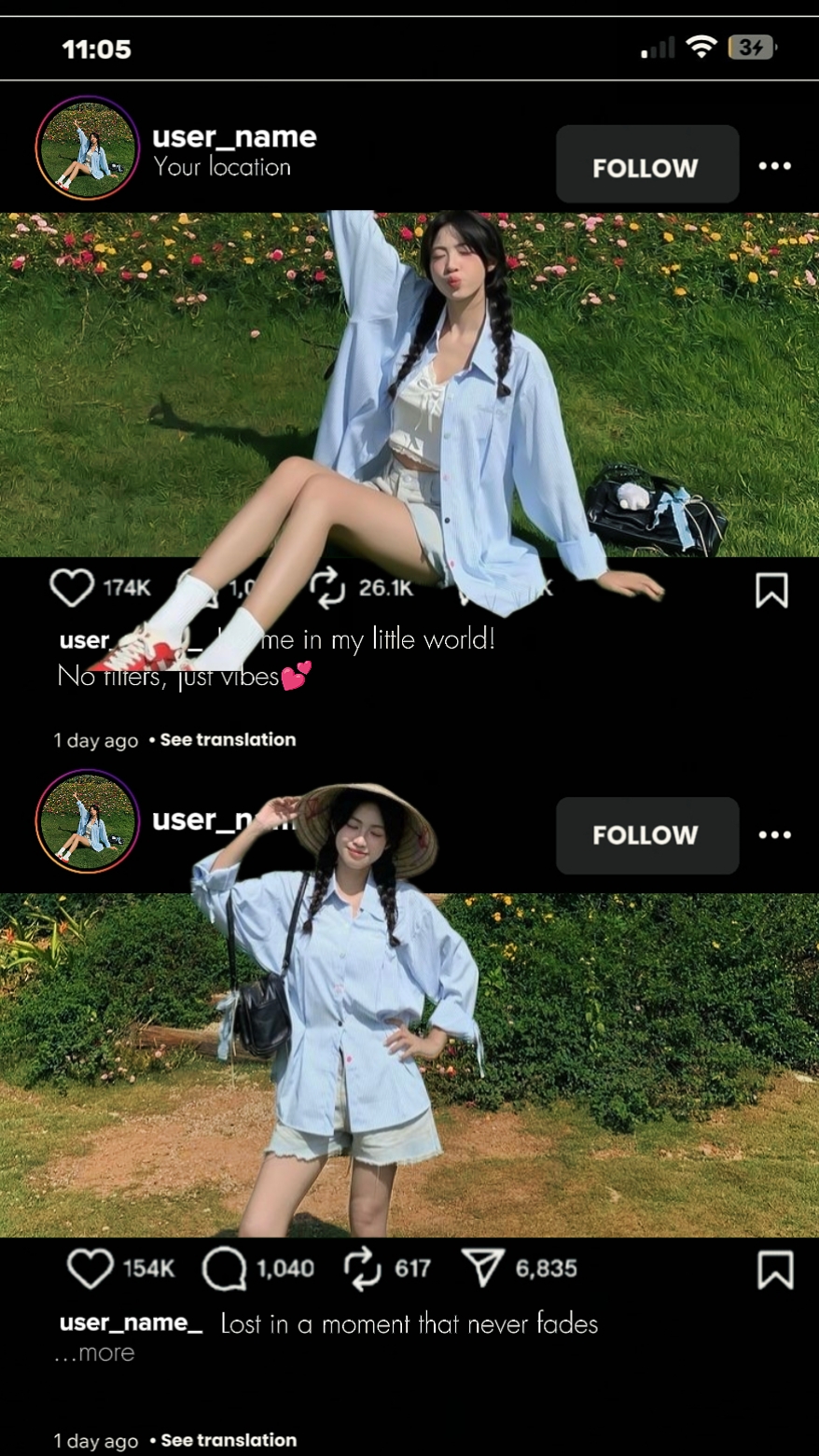Open 'See translation' for the first caption
Viewport: 819px width, 1456px height.
click(x=227, y=739)
